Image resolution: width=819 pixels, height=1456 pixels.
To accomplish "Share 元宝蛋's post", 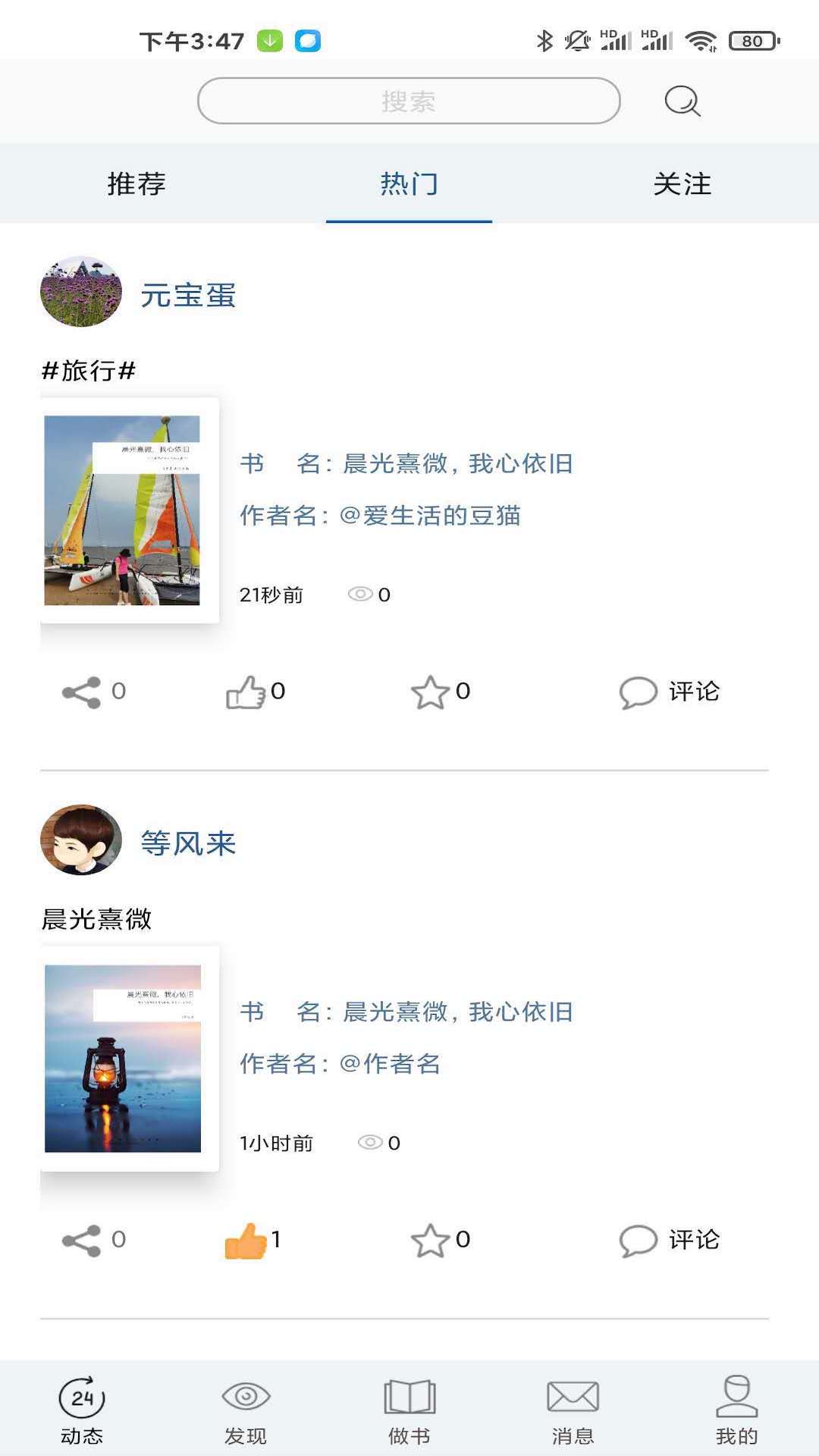I will (82, 692).
